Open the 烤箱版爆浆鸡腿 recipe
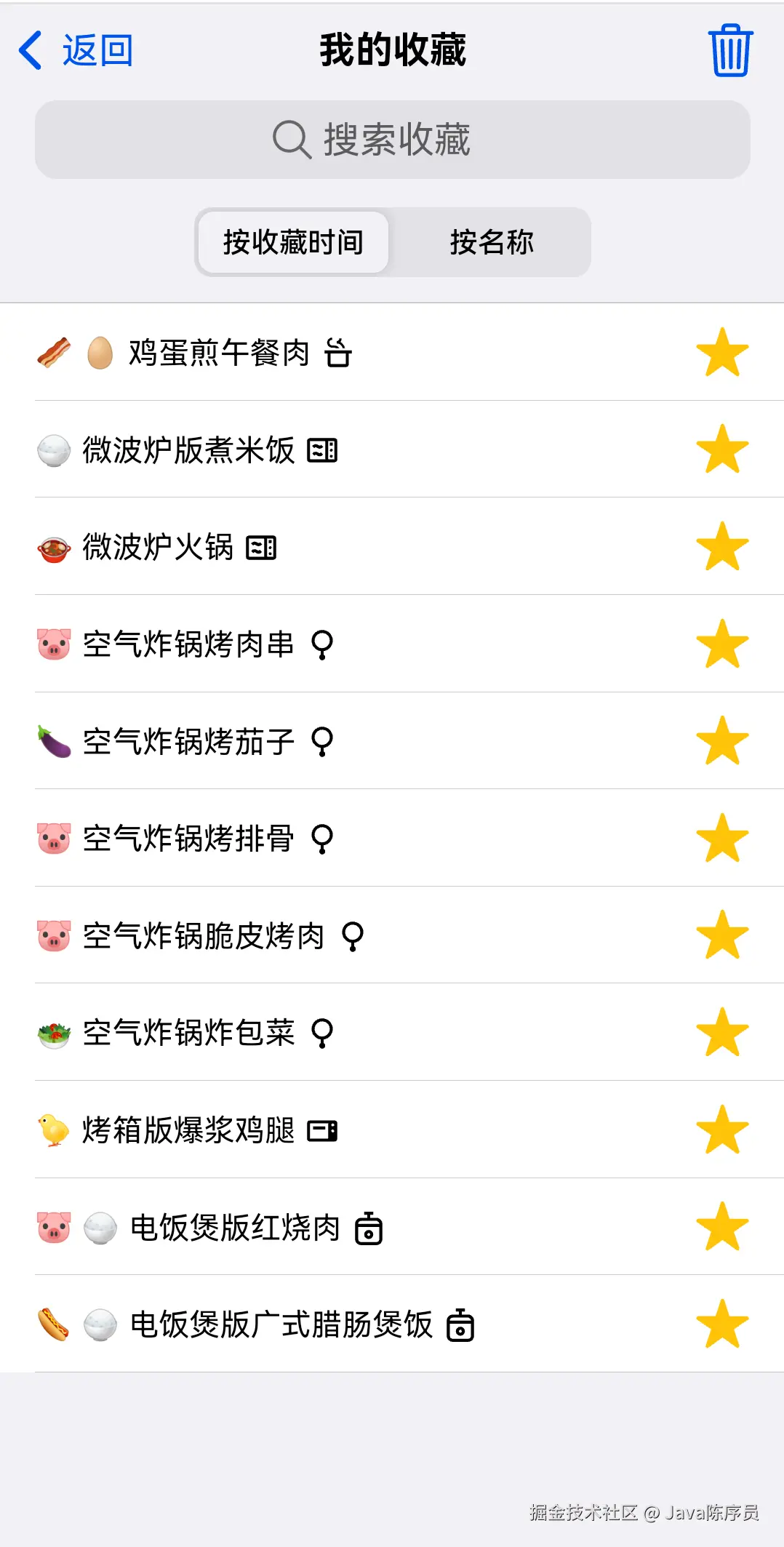The width and height of the screenshot is (784, 1547). point(188,1130)
